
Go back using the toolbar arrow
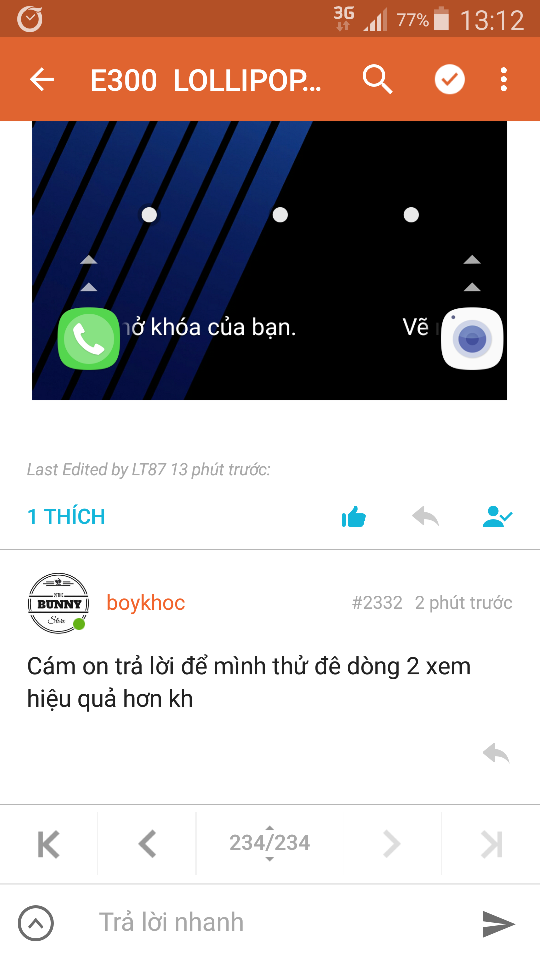point(42,80)
